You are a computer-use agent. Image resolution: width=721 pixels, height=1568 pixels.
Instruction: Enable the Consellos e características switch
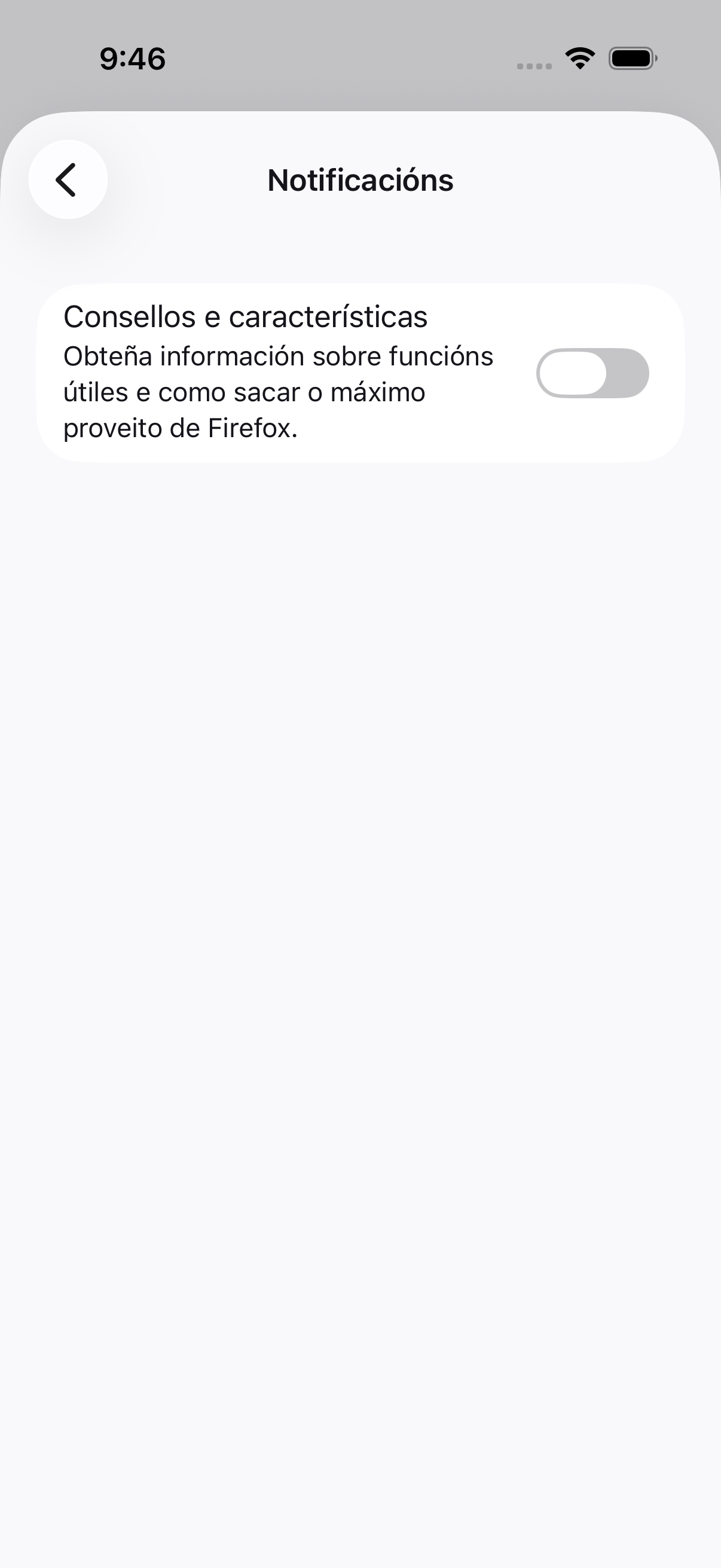click(x=592, y=373)
